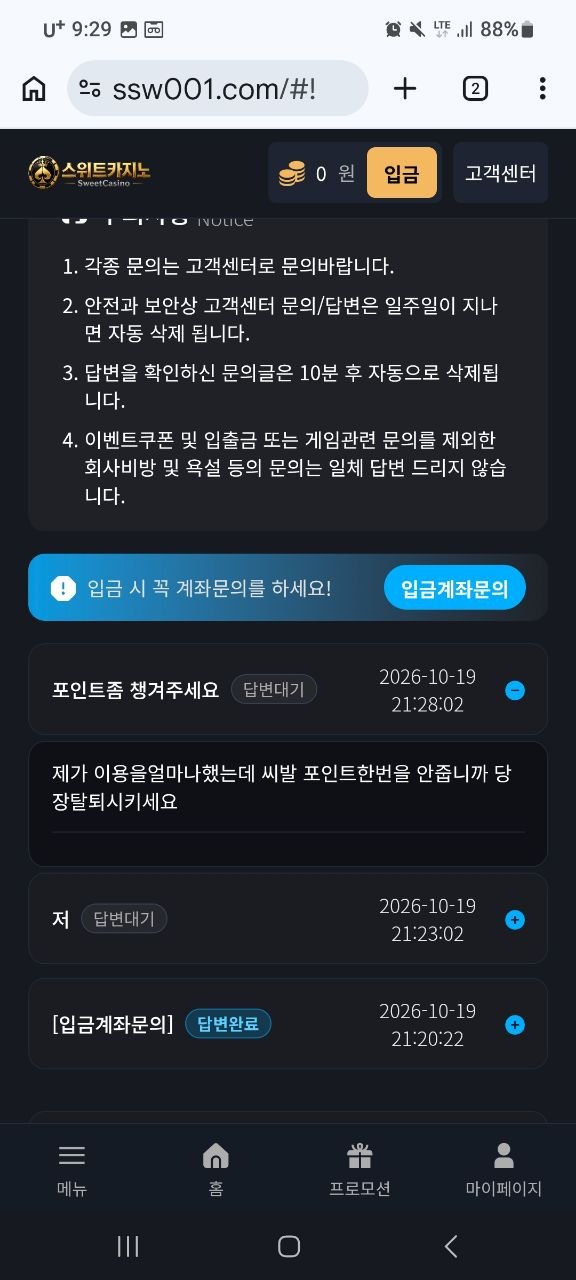This screenshot has height=1280, width=576.
Task: Collapse the 포인트좀 챙겨주세요 inquiry
Action: point(515,690)
